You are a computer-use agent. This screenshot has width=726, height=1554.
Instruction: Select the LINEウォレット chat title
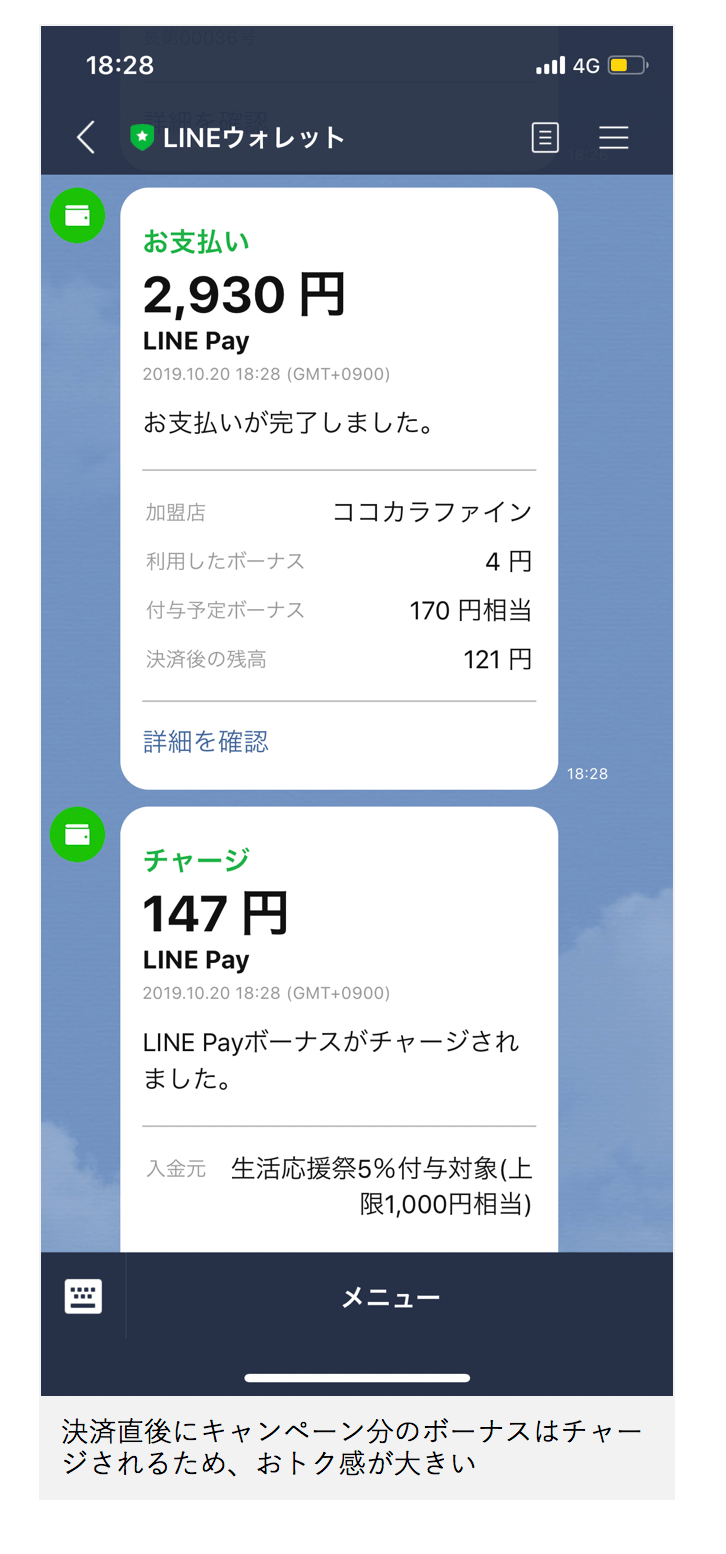pos(250,137)
